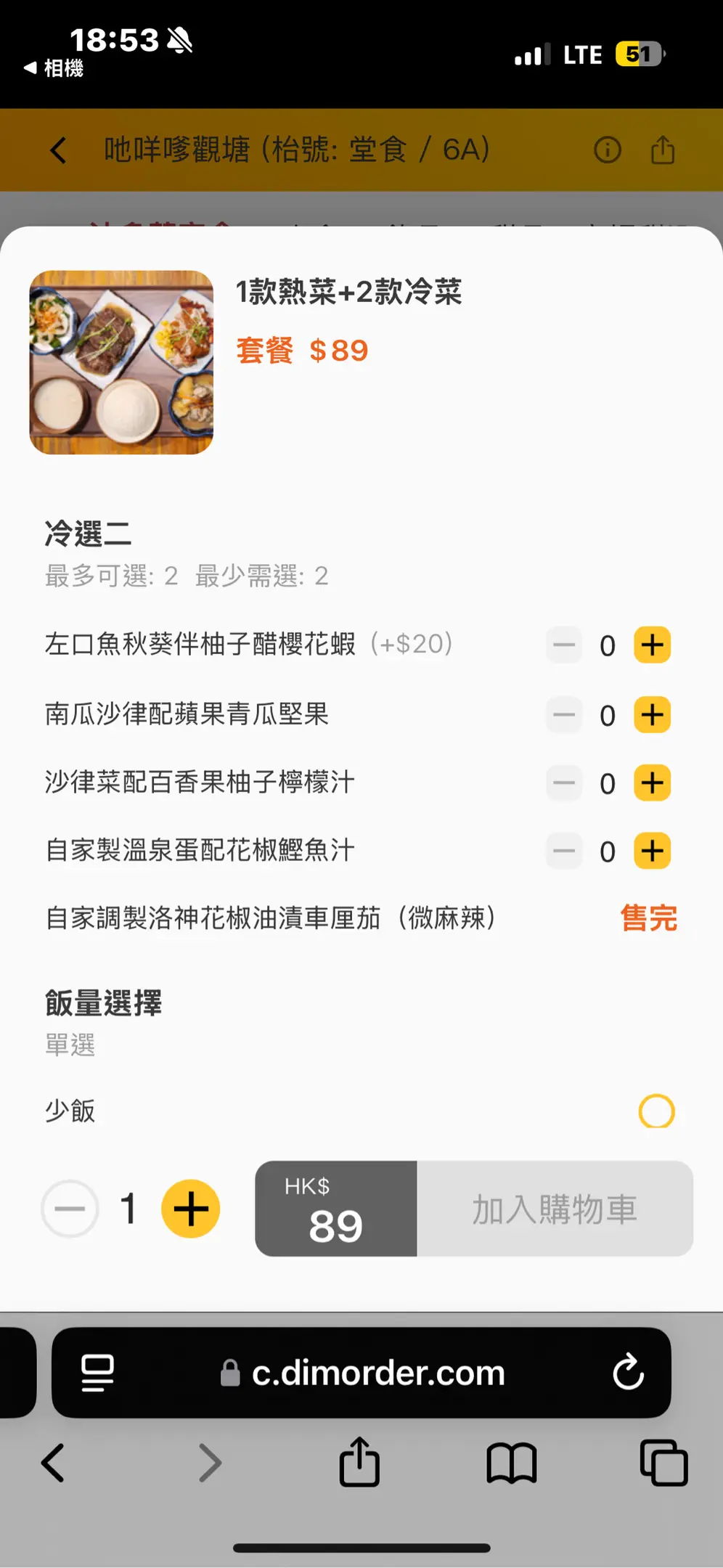Tap 加入購物車 to add to cart
Screen dimensions: 723x1568
click(555, 1209)
